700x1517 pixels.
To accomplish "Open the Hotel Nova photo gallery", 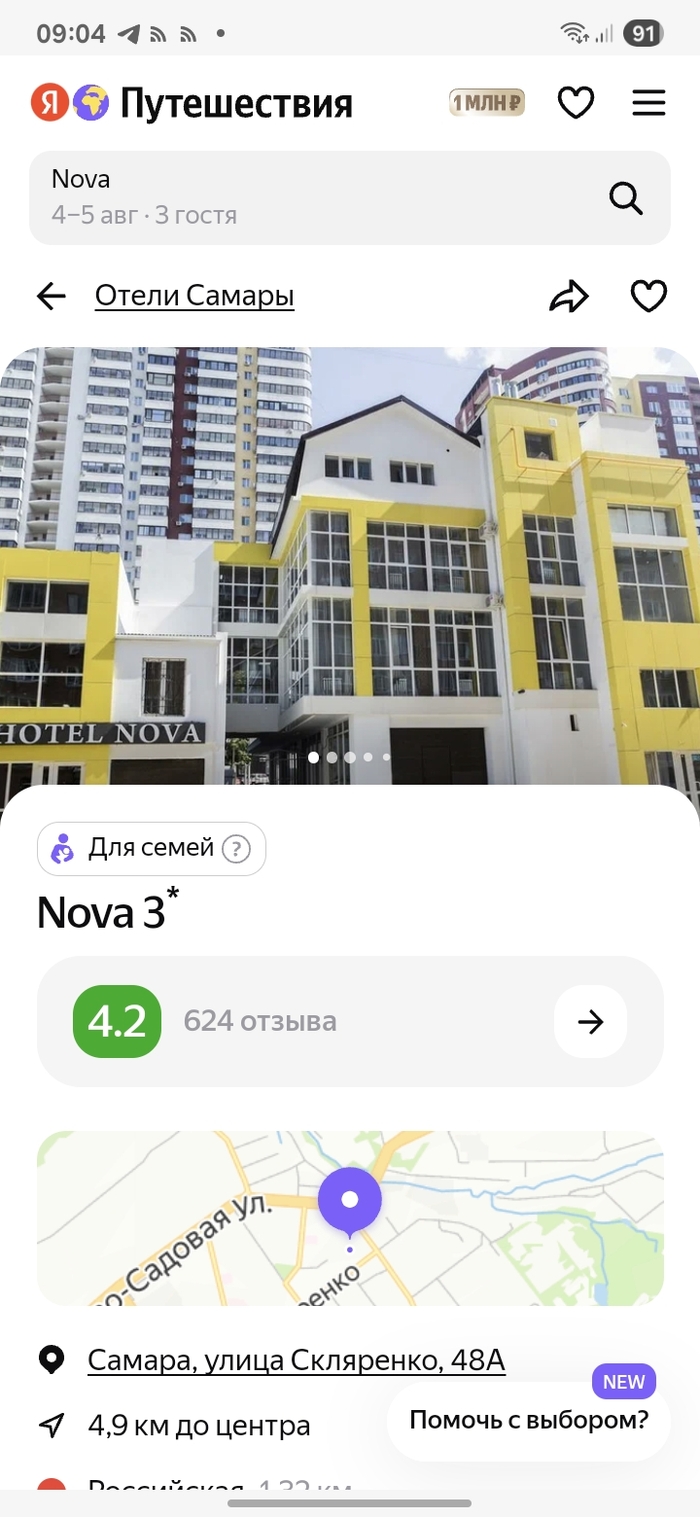I will pos(350,560).
